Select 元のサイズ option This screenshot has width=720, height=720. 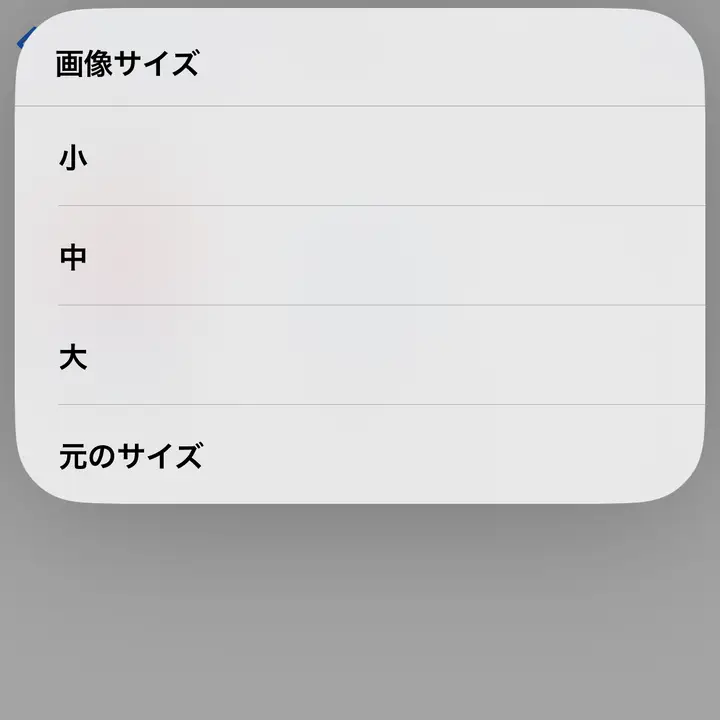click(360, 456)
